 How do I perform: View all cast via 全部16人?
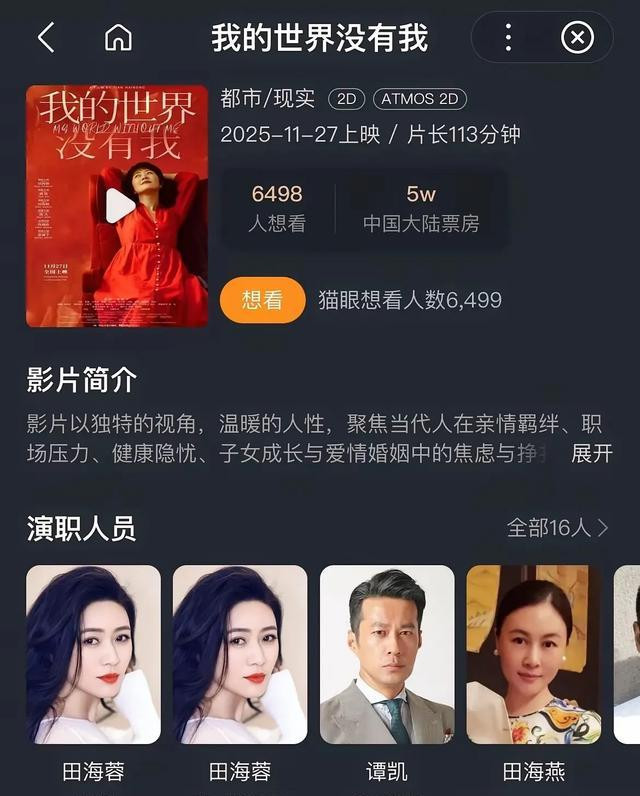click(557, 528)
